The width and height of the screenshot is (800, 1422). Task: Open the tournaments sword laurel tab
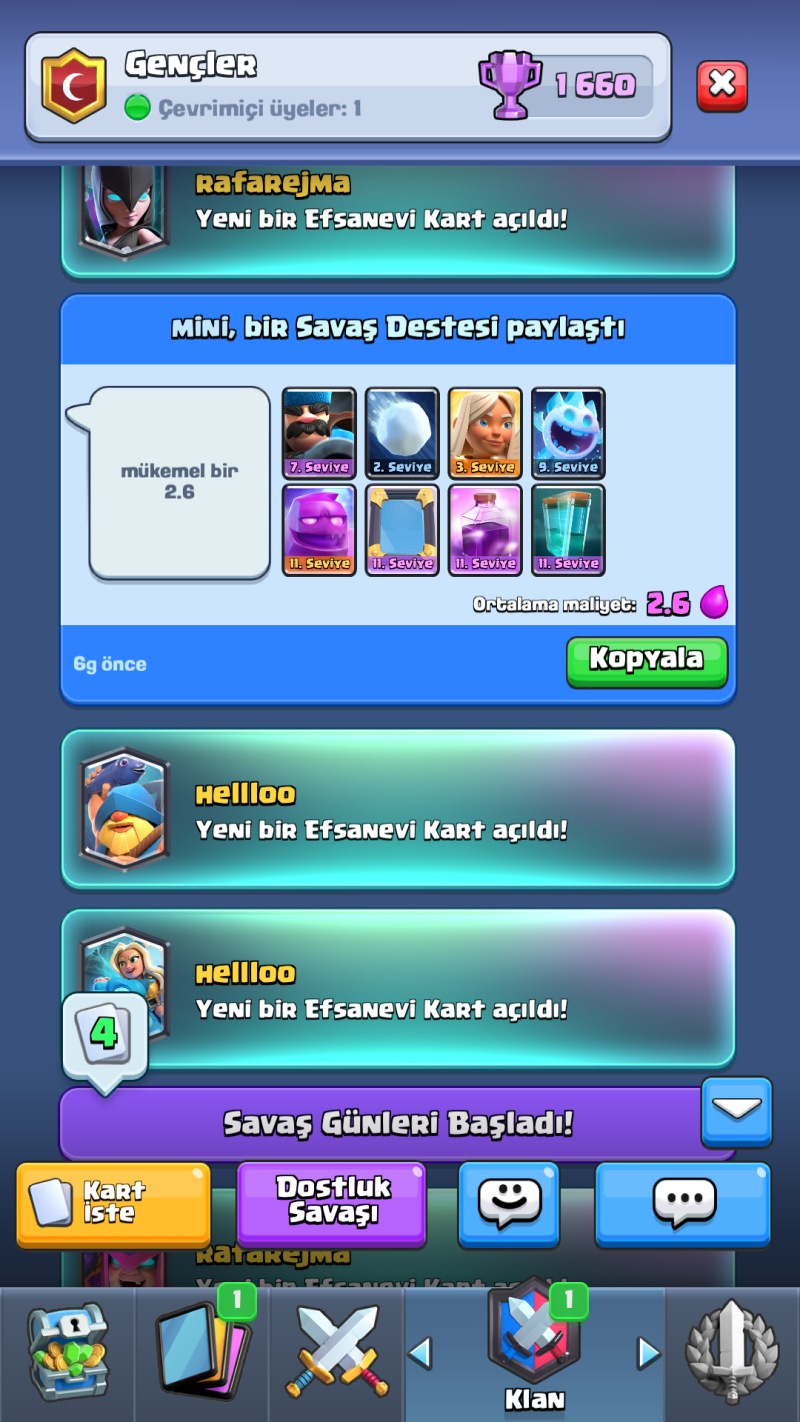[732, 1354]
